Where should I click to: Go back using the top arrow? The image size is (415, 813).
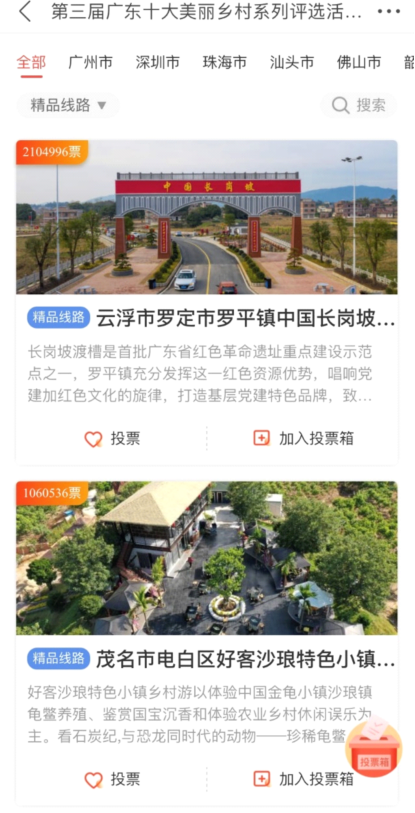(x=24, y=11)
